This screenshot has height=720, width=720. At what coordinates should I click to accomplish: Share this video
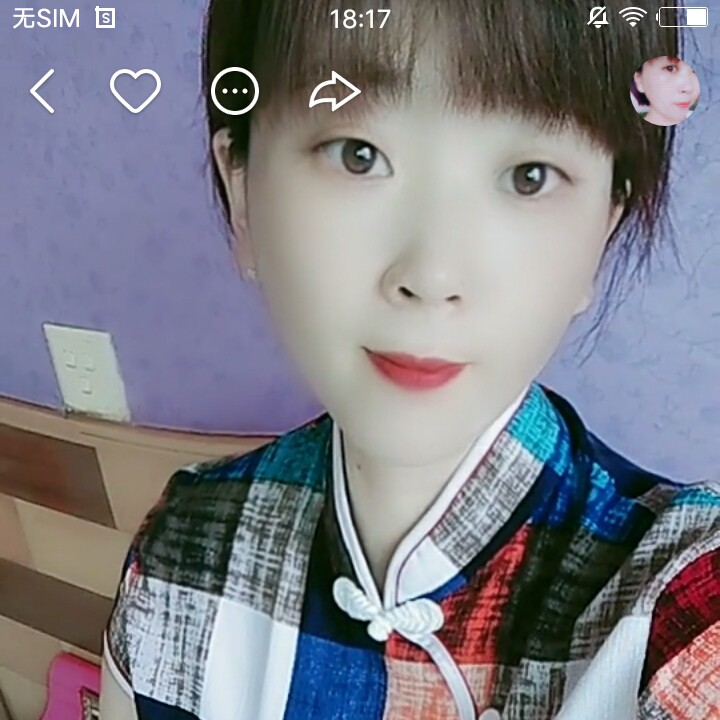click(334, 92)
